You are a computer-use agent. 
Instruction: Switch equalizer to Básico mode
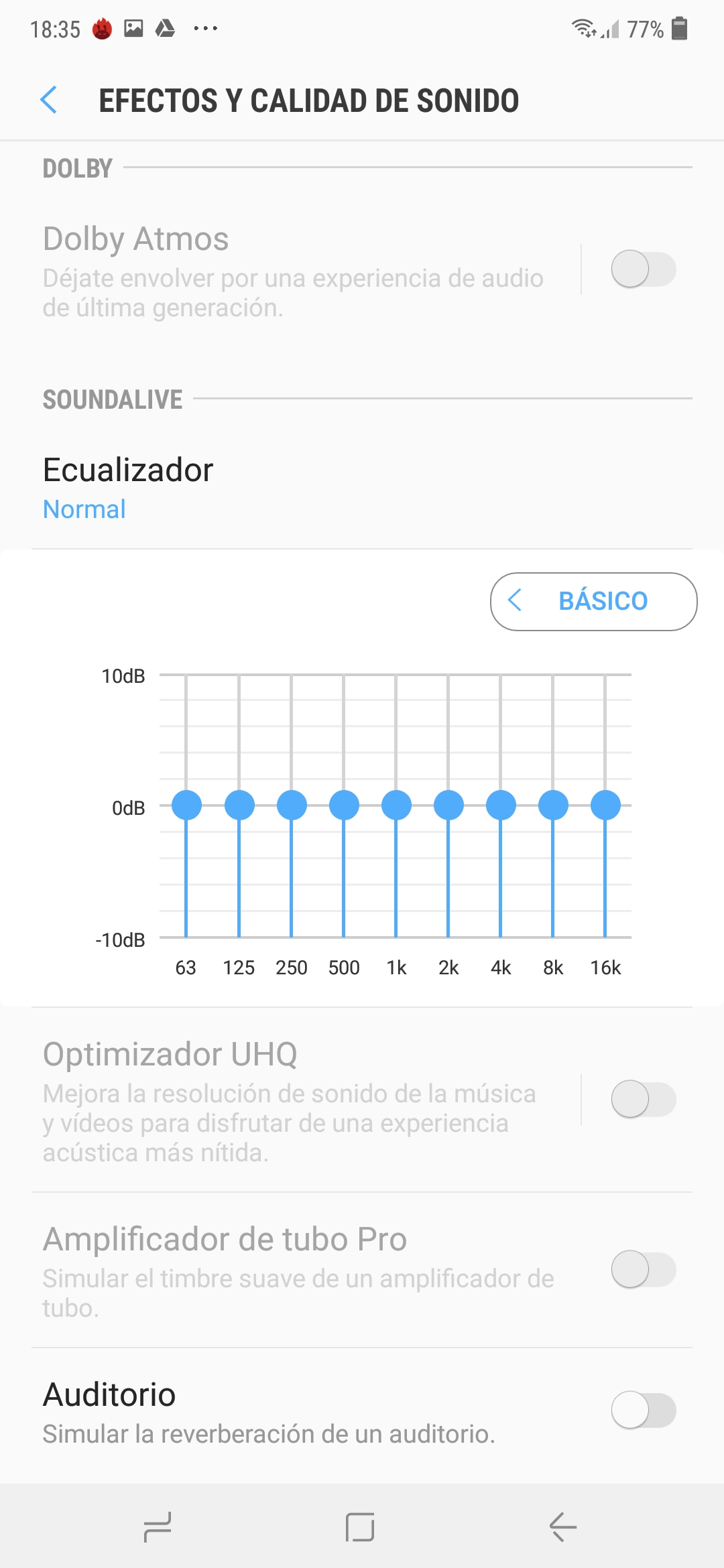[x=593, y=601]
